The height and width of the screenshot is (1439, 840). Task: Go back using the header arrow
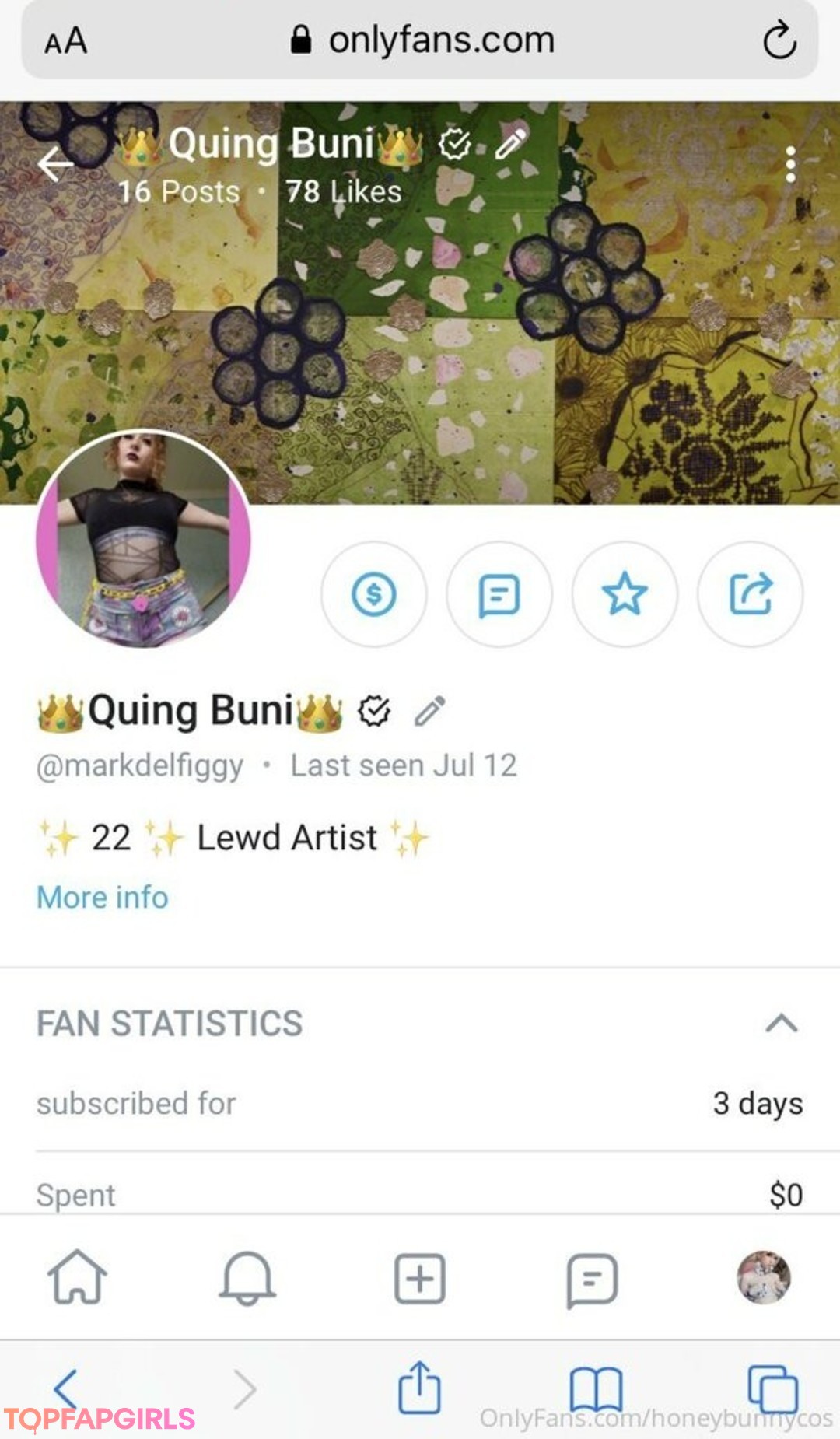[55, 164]
